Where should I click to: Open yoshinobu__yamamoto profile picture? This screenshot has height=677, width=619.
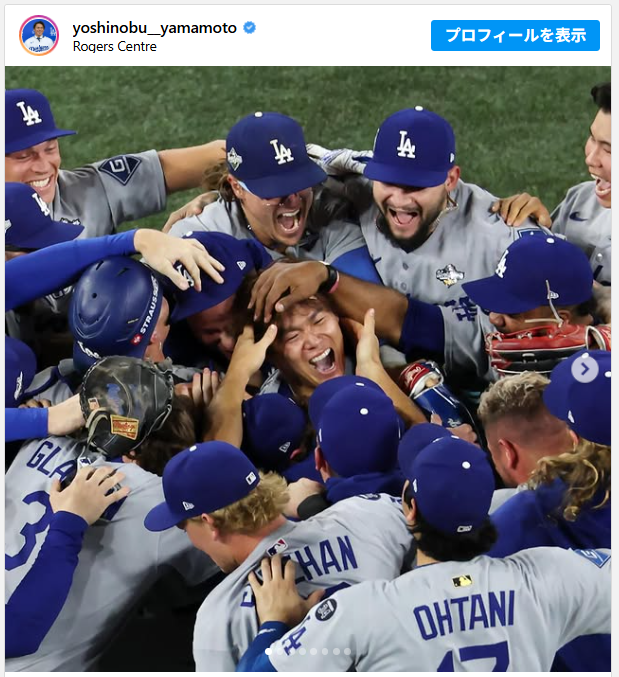[39, 35]
